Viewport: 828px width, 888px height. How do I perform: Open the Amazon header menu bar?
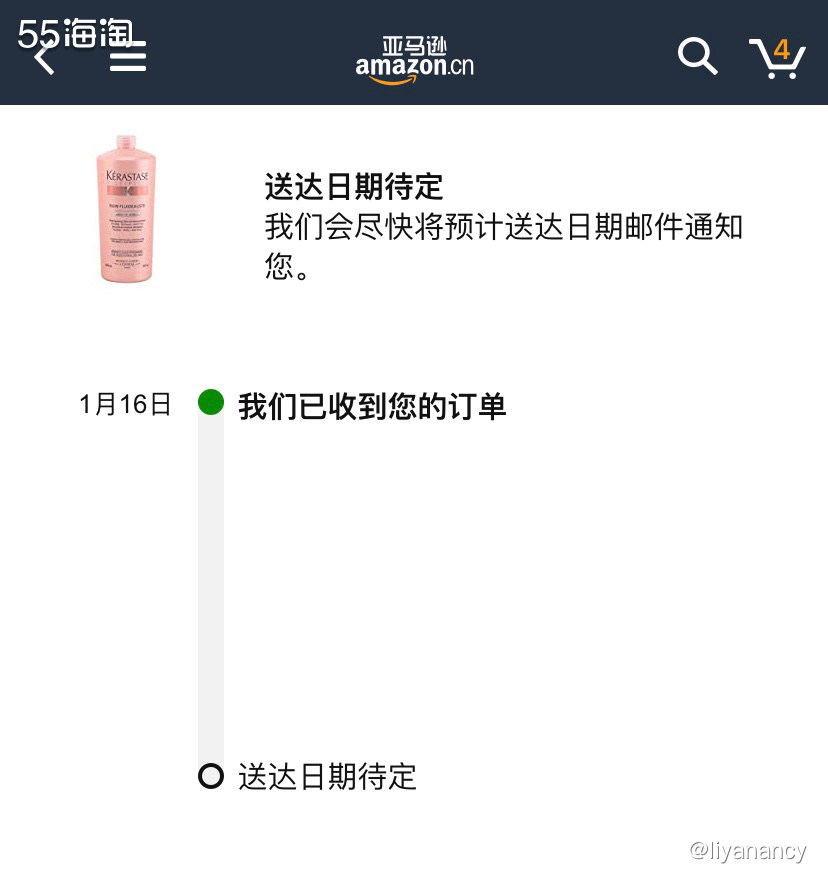pos(414,57)
